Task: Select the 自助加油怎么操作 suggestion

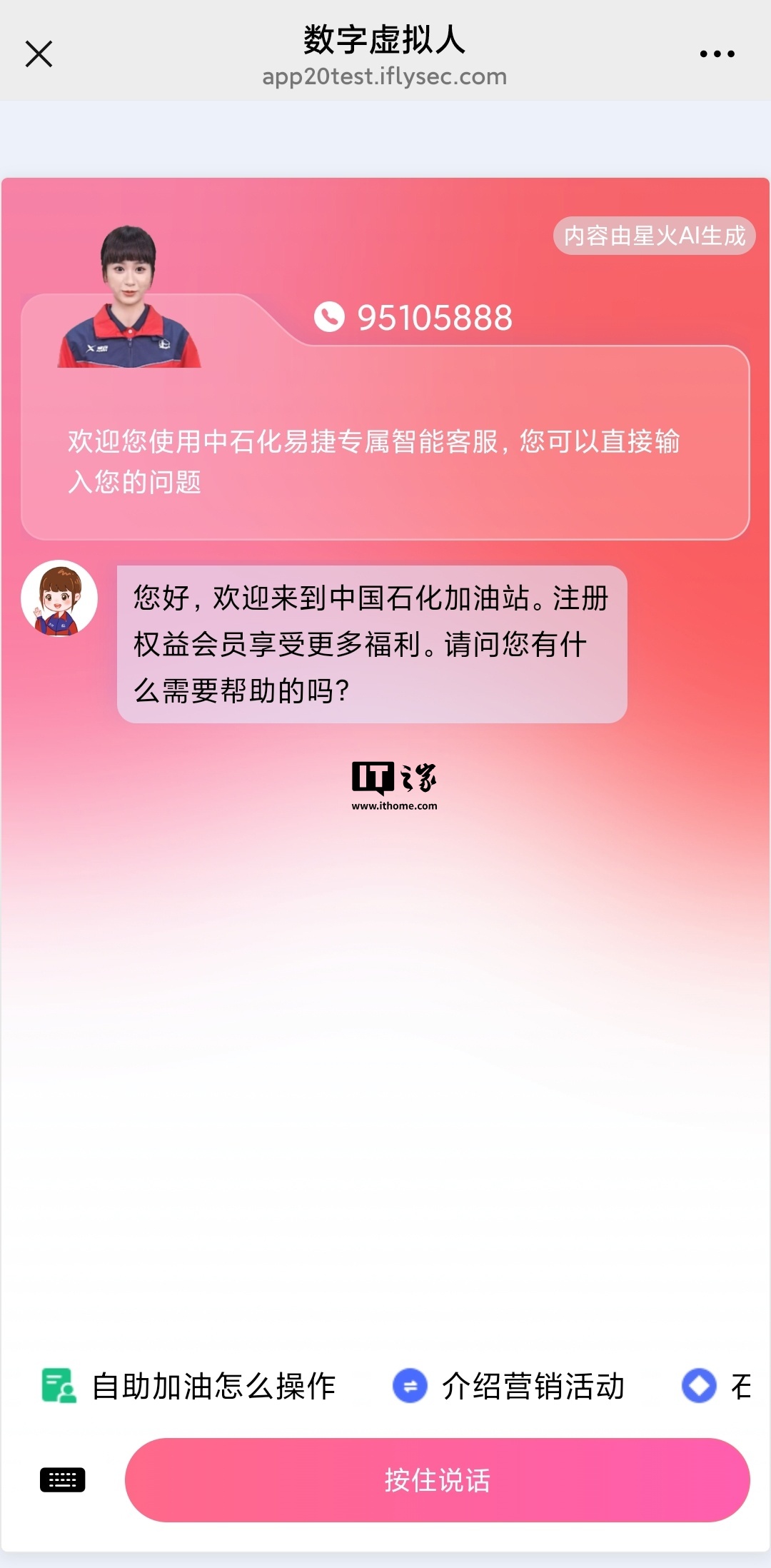Action: [x=189, y=1386]
